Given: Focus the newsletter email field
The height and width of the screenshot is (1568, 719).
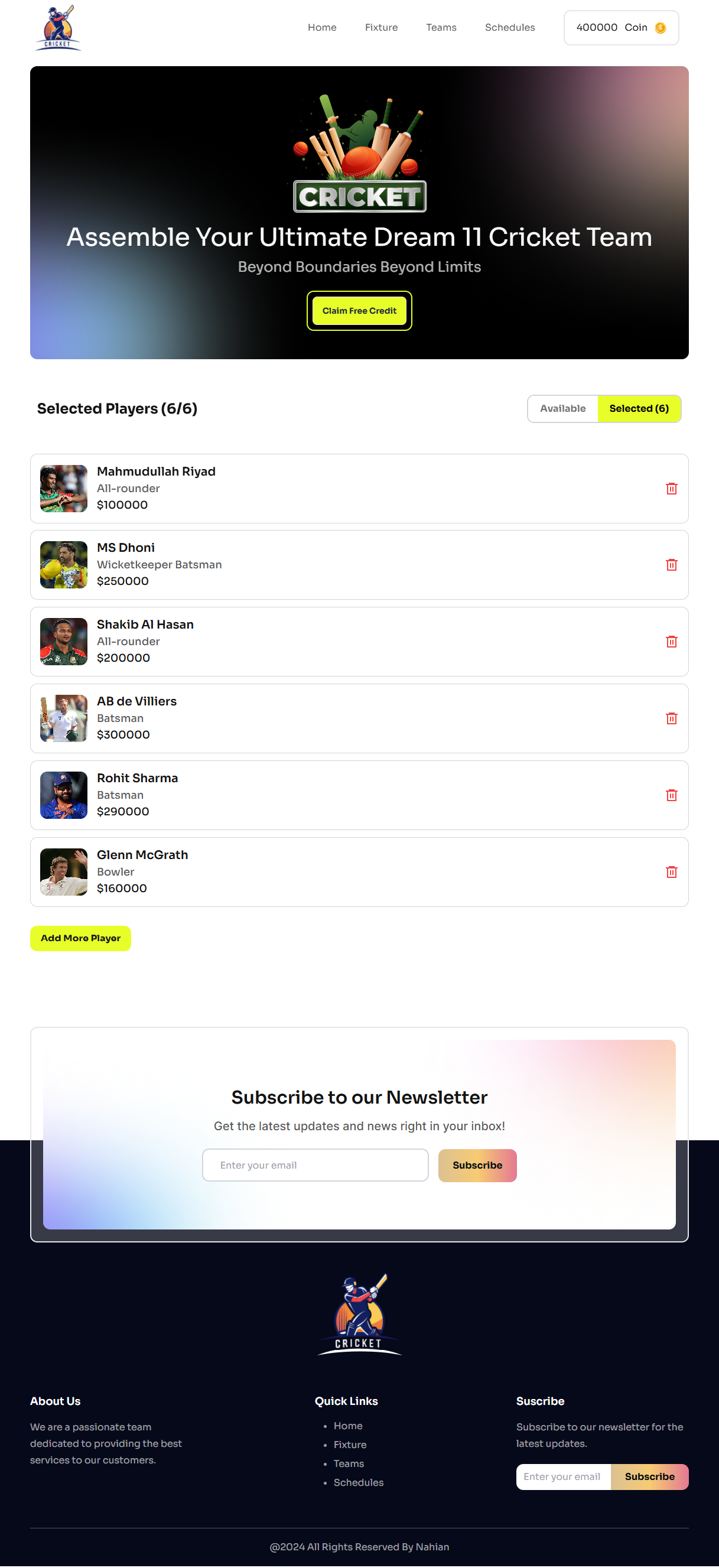Looking at the screenshot, I should click(x=315, y=1165).
